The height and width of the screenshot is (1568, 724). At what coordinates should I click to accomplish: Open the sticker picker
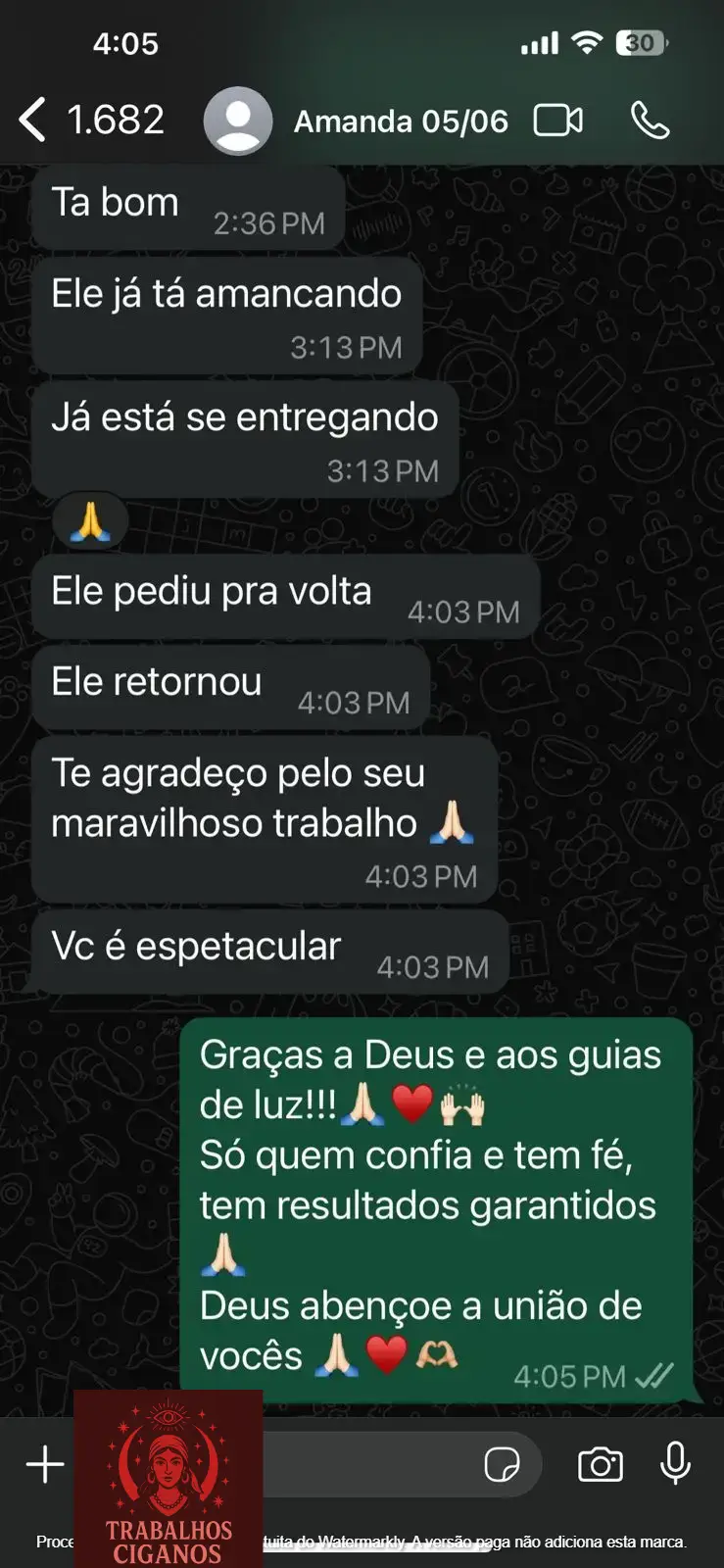click(x=503, y=1464)
